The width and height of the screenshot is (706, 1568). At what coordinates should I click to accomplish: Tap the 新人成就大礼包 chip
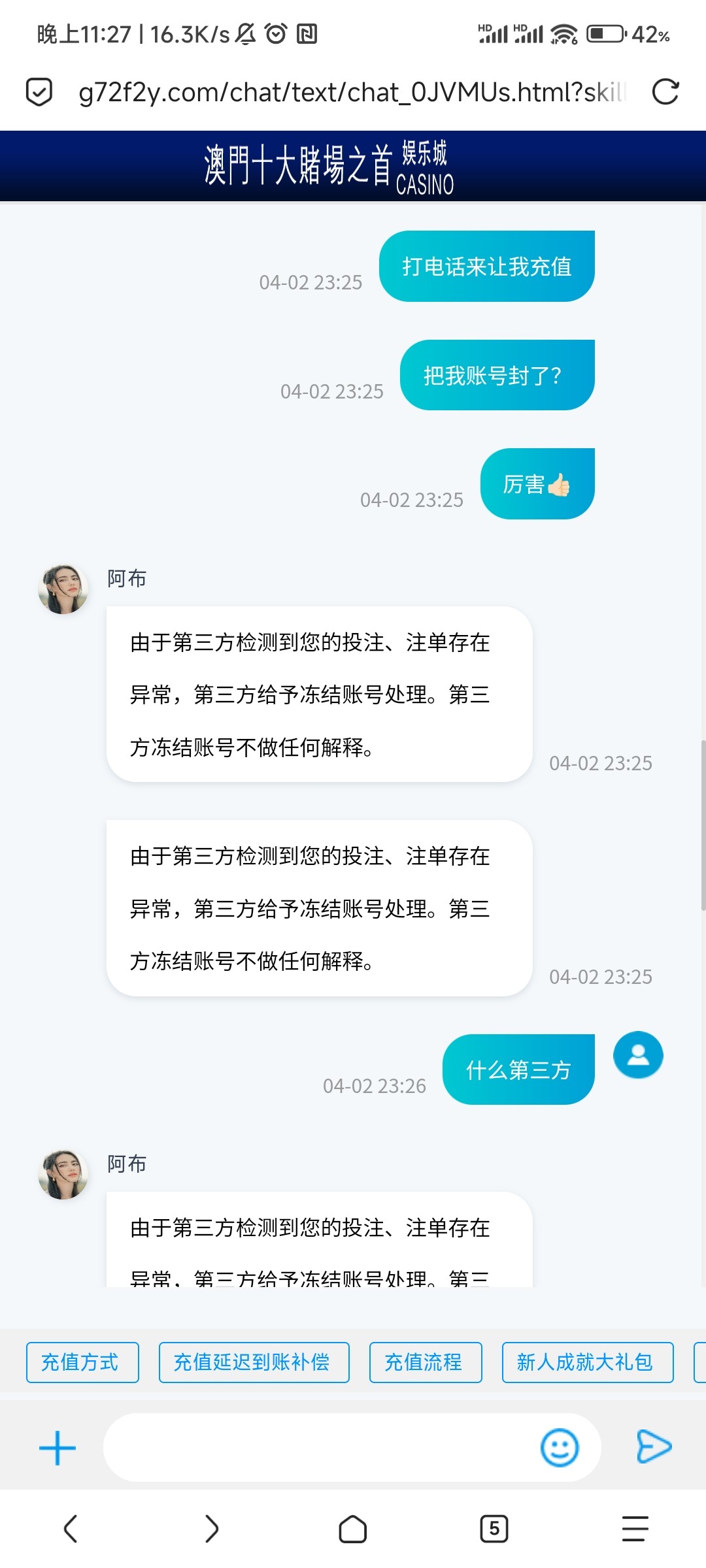point(588,1362)
